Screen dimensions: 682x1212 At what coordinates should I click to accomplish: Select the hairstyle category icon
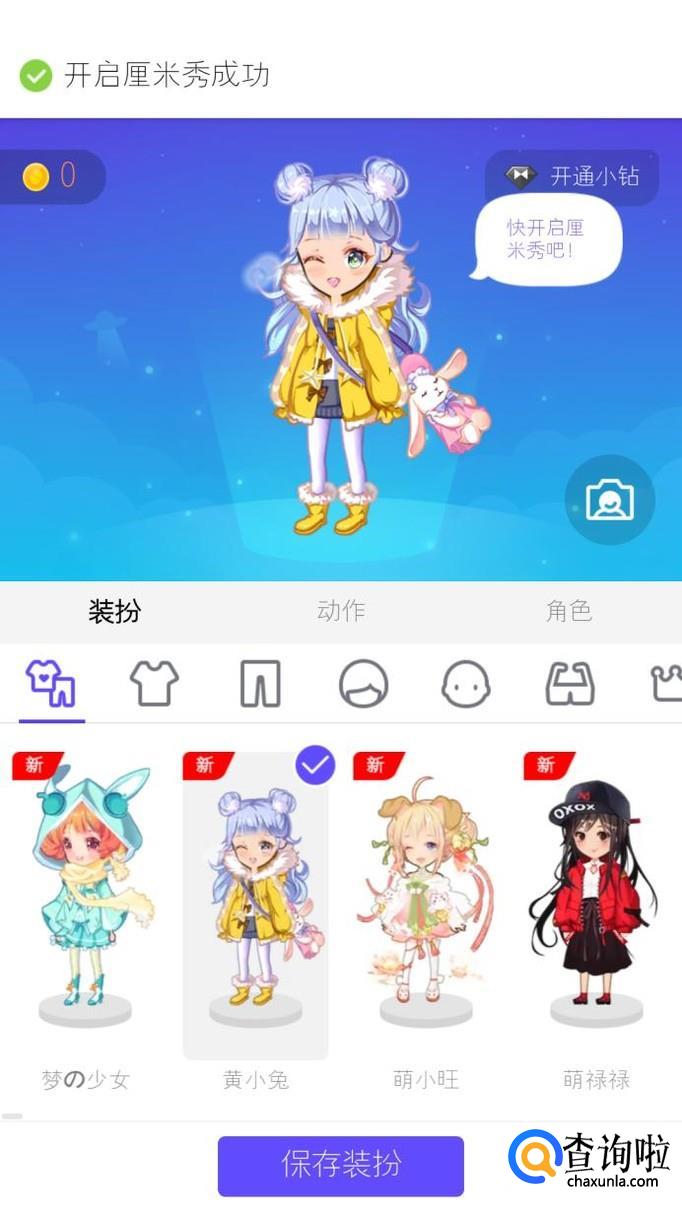(363, 685)
